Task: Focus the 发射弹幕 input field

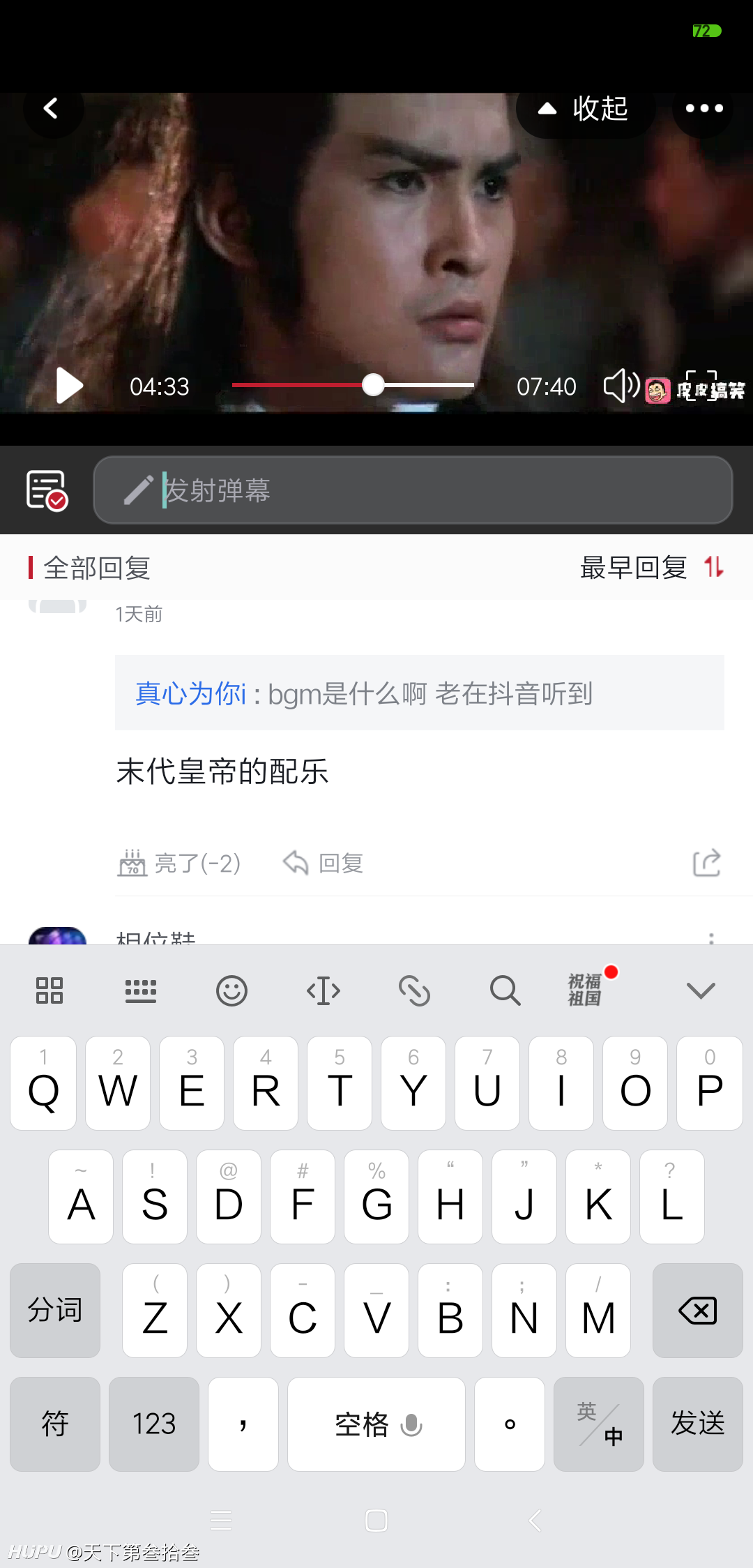Action: click(413, 490)
